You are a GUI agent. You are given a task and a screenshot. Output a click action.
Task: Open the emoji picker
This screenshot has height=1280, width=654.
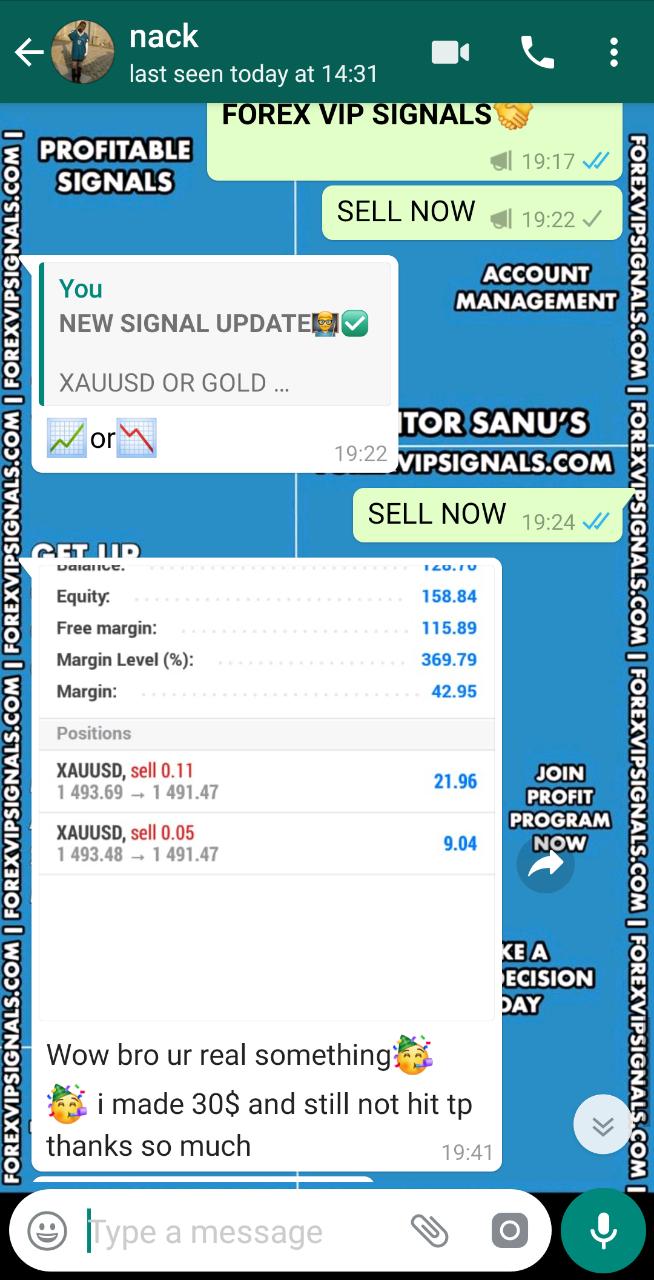[x=47, y=1231]
